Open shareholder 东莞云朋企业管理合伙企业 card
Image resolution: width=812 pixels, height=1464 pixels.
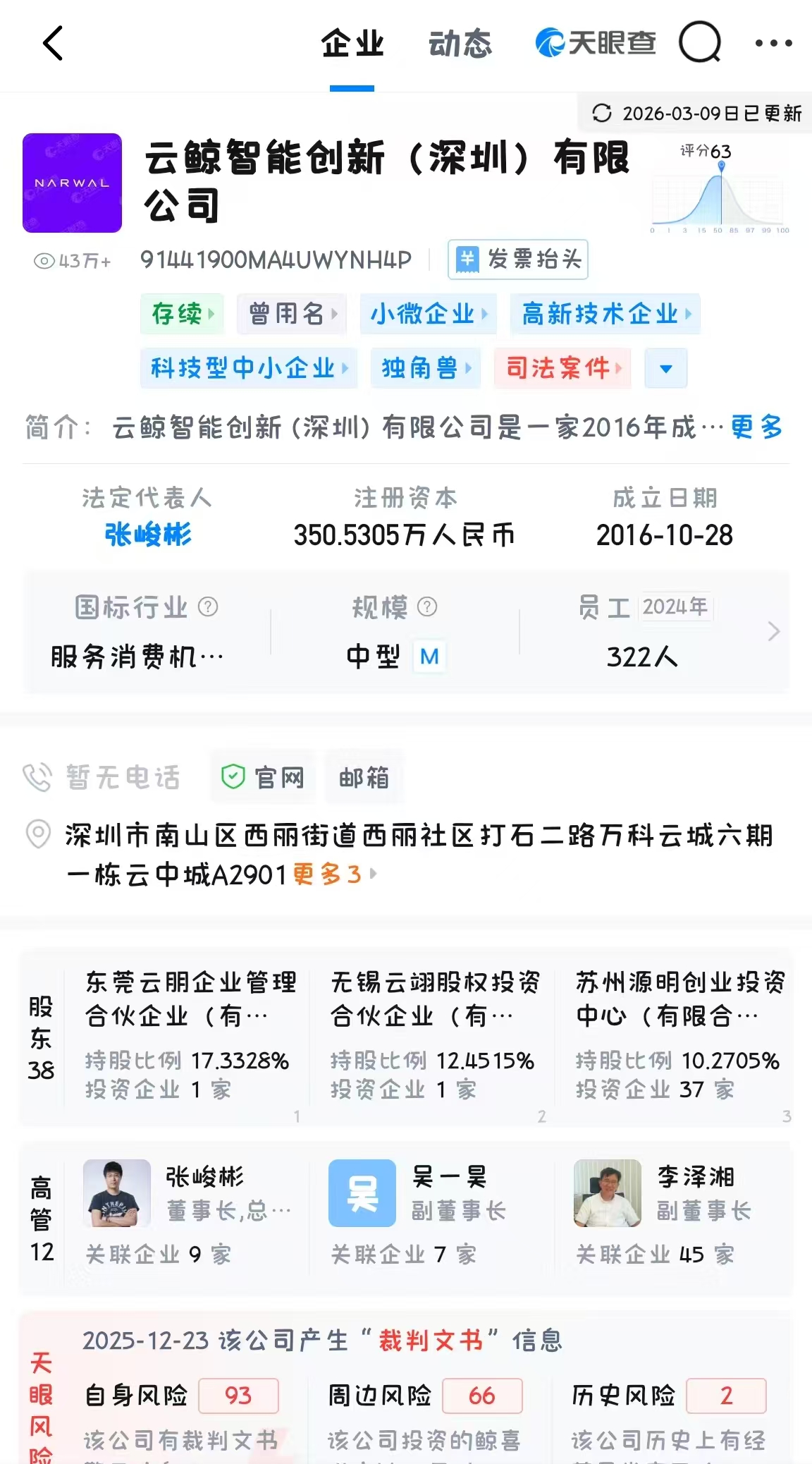click(189, 1035)
